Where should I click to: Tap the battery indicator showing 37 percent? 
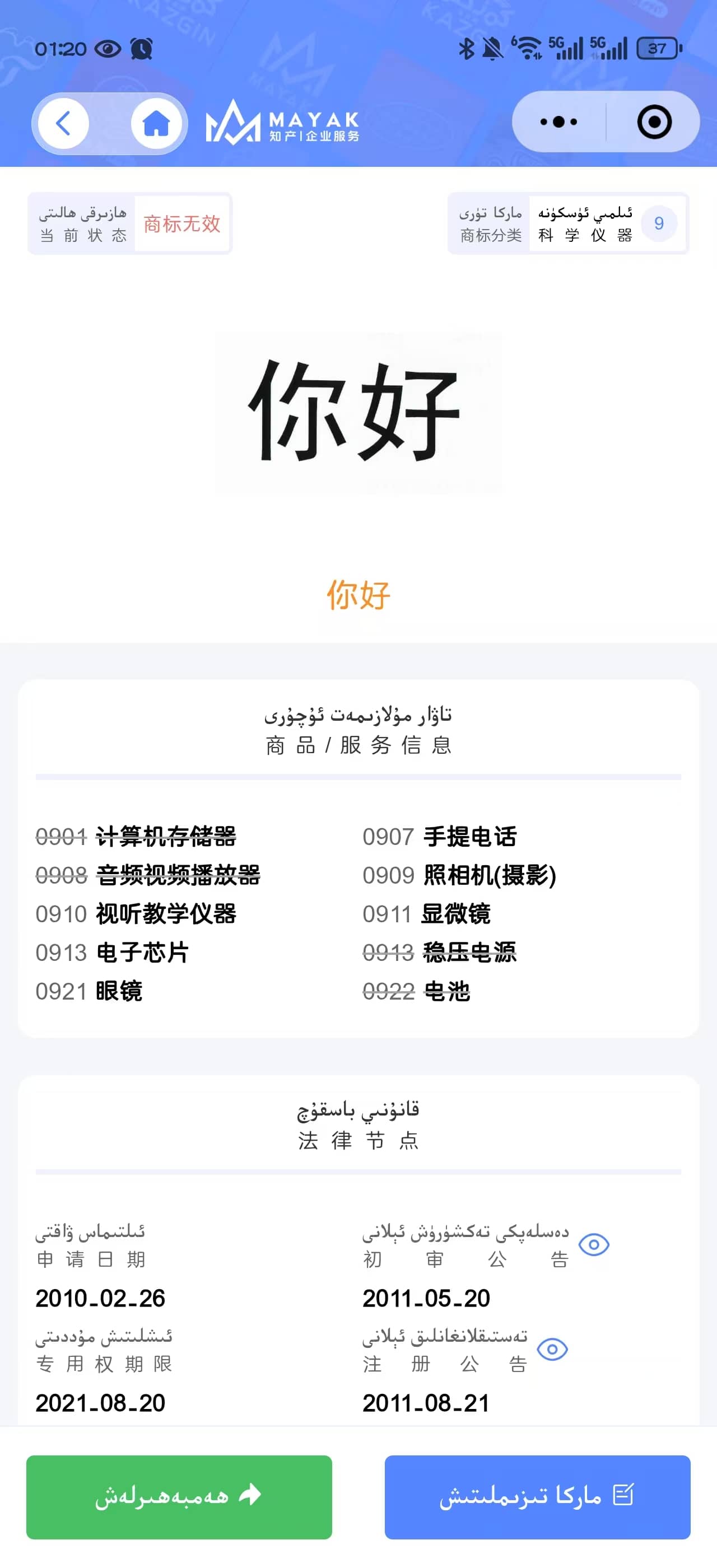tap(657, 48)
